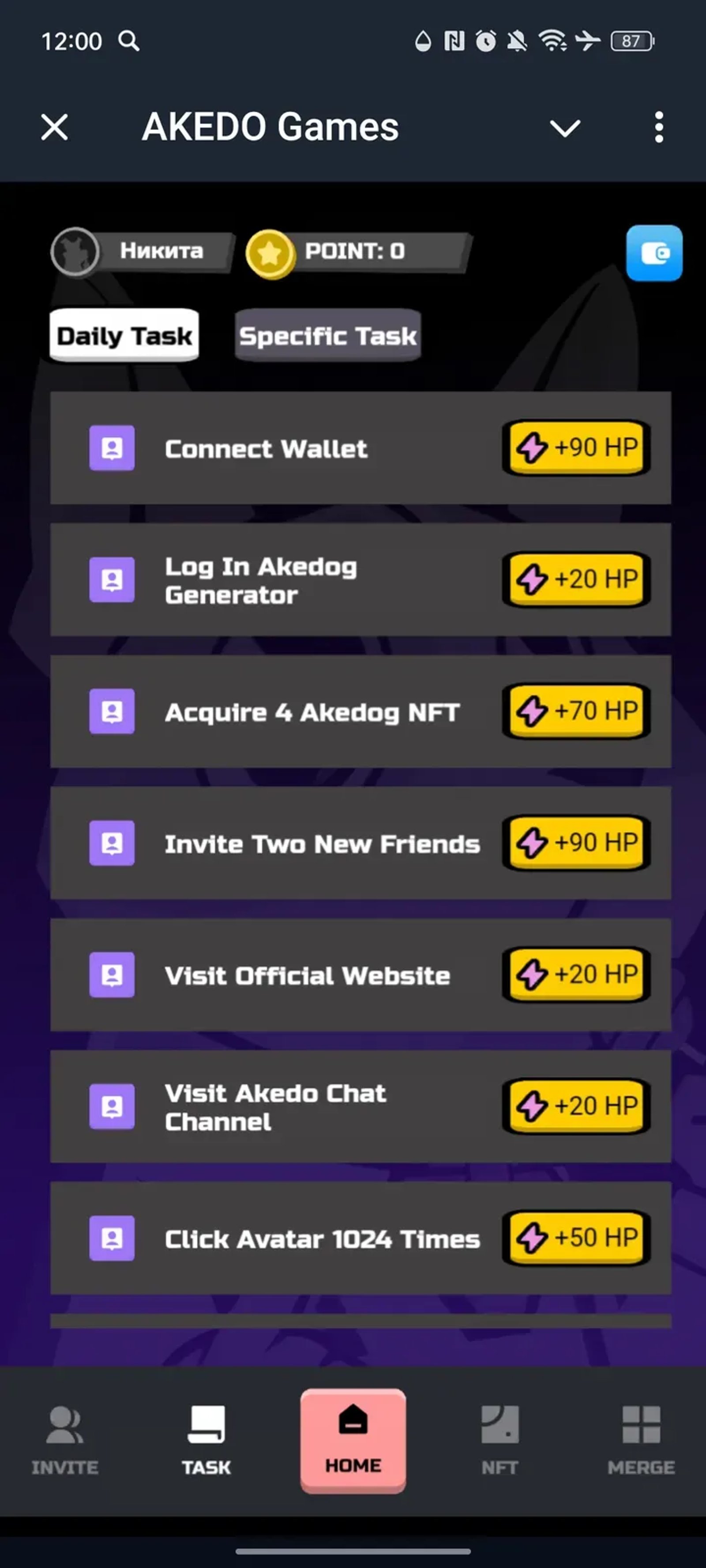The height and width of the screenshot is (1568, 706).
Task: Open the NFT tab
Action: point(499,1440)
